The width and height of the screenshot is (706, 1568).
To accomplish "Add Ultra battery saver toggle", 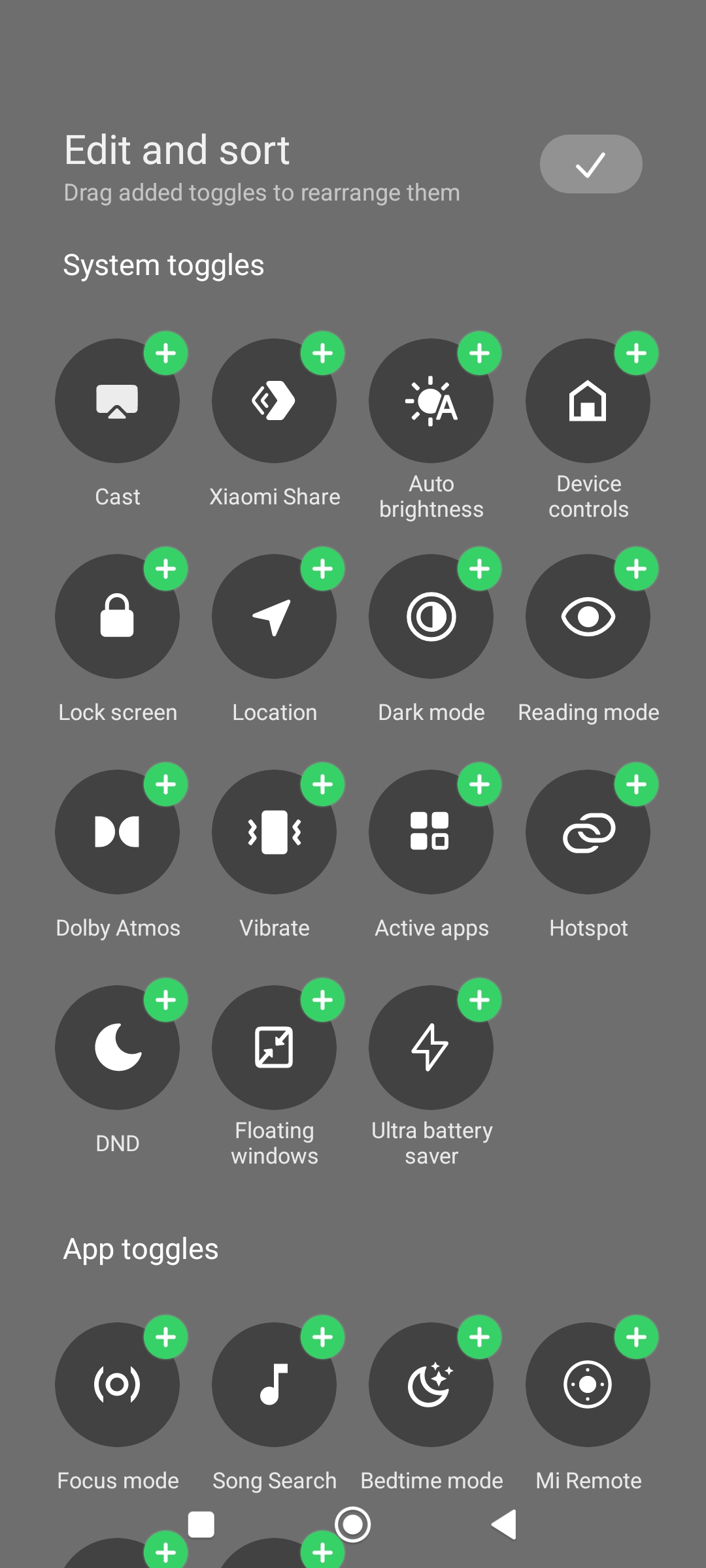I will [x=479, y=1000].
